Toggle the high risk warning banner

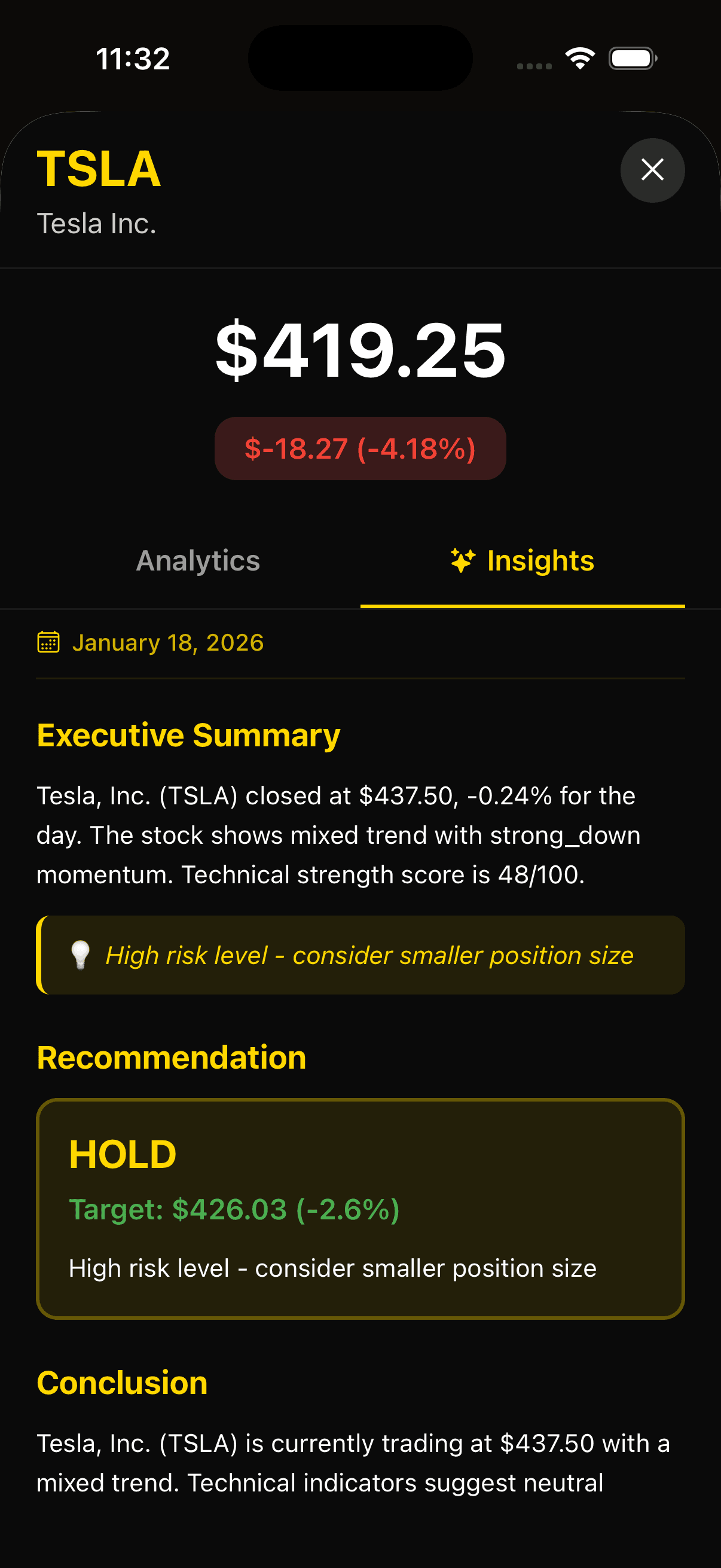361,956
